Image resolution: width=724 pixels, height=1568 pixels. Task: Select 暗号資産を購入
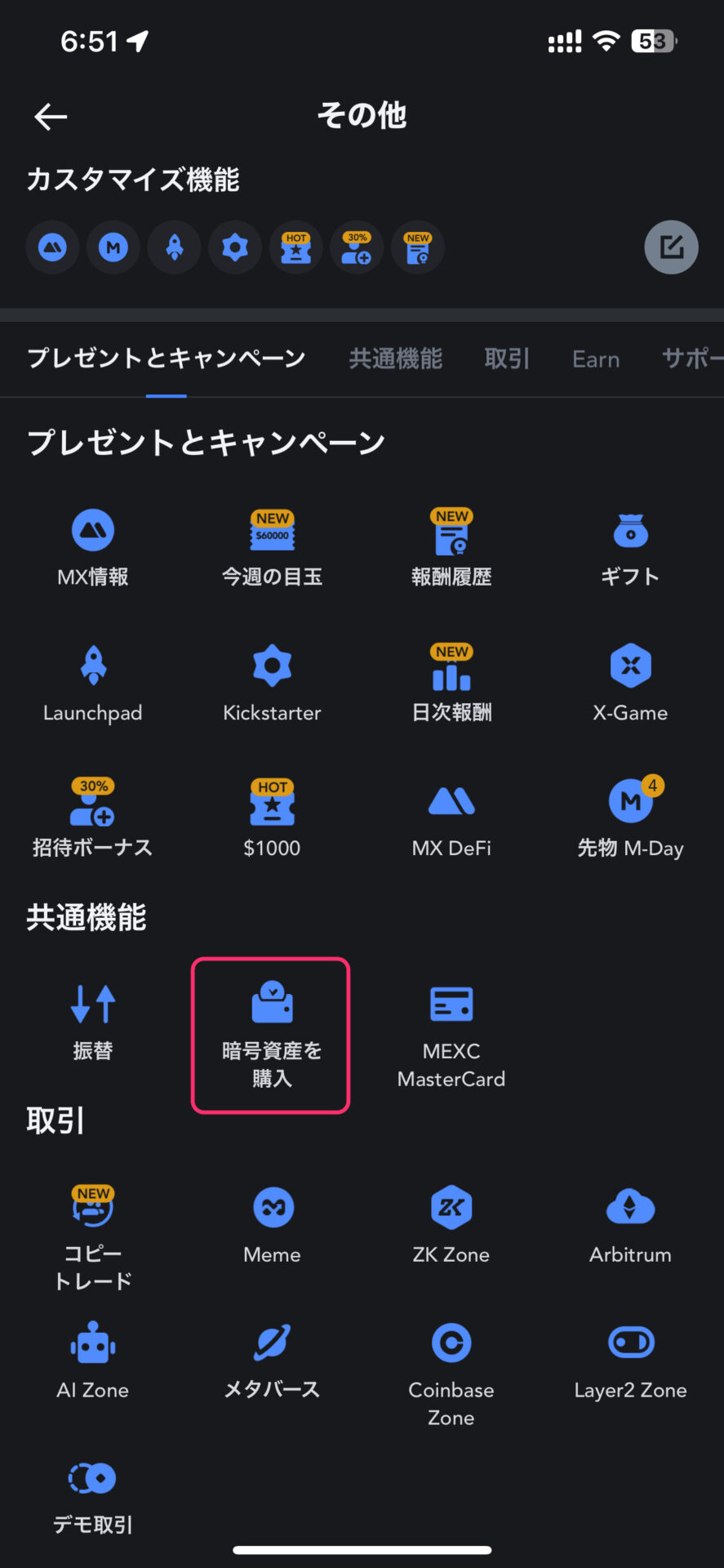click(x=272, y=1035)
